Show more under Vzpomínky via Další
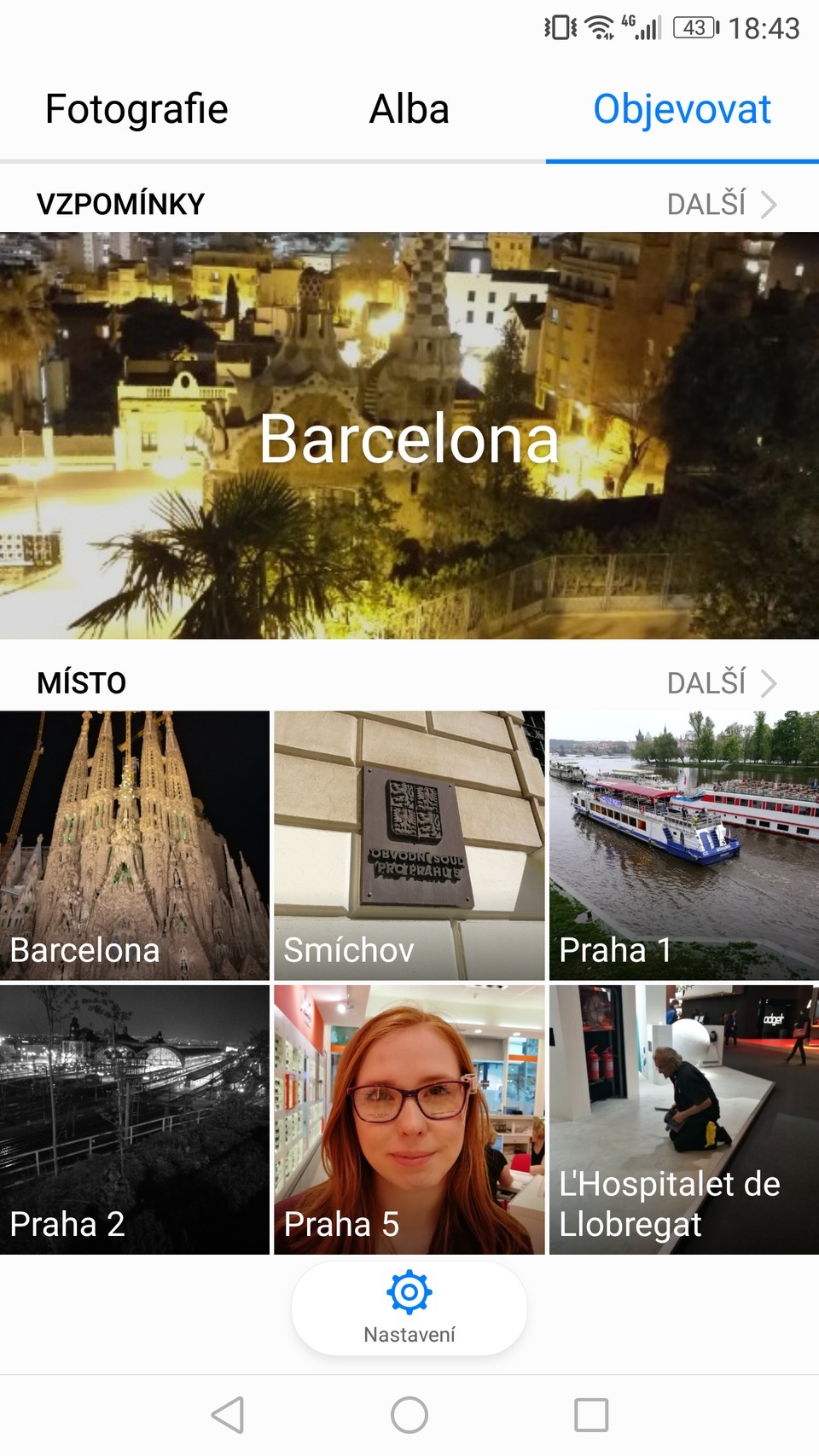The width and height of the screenshot is (819, 1456). 721,205
